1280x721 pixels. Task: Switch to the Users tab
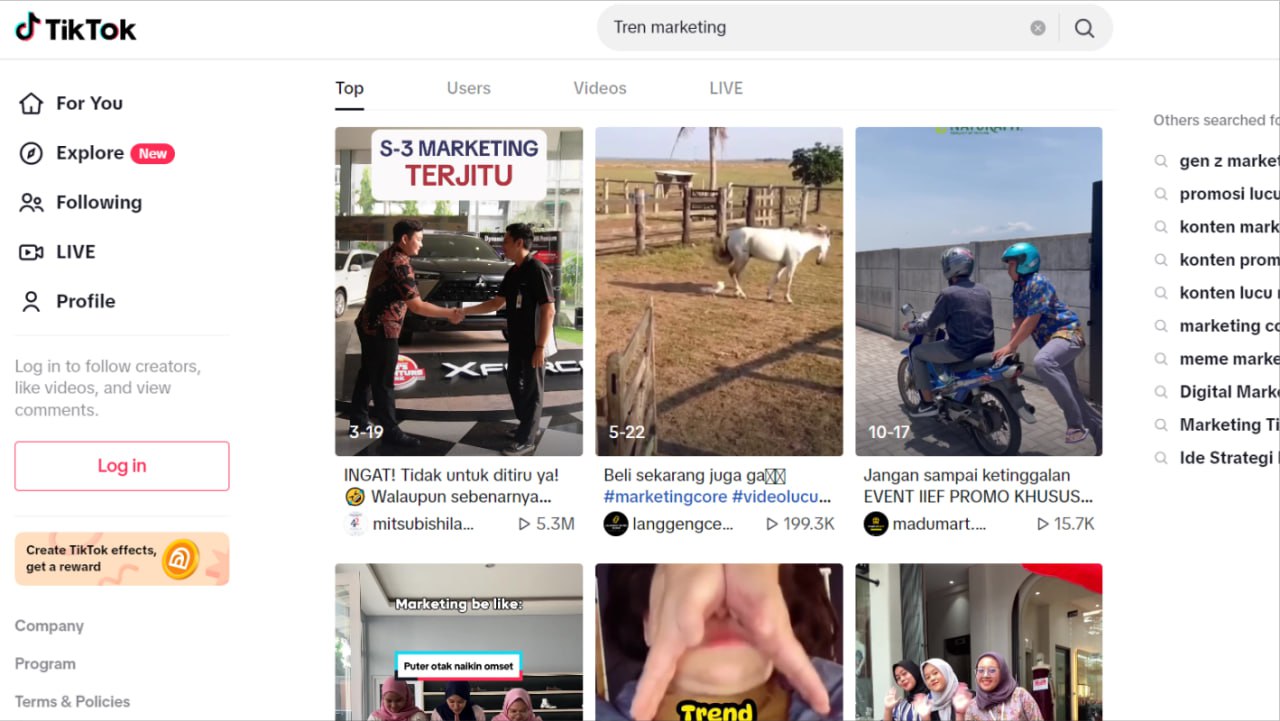click(x=468, y=88)
